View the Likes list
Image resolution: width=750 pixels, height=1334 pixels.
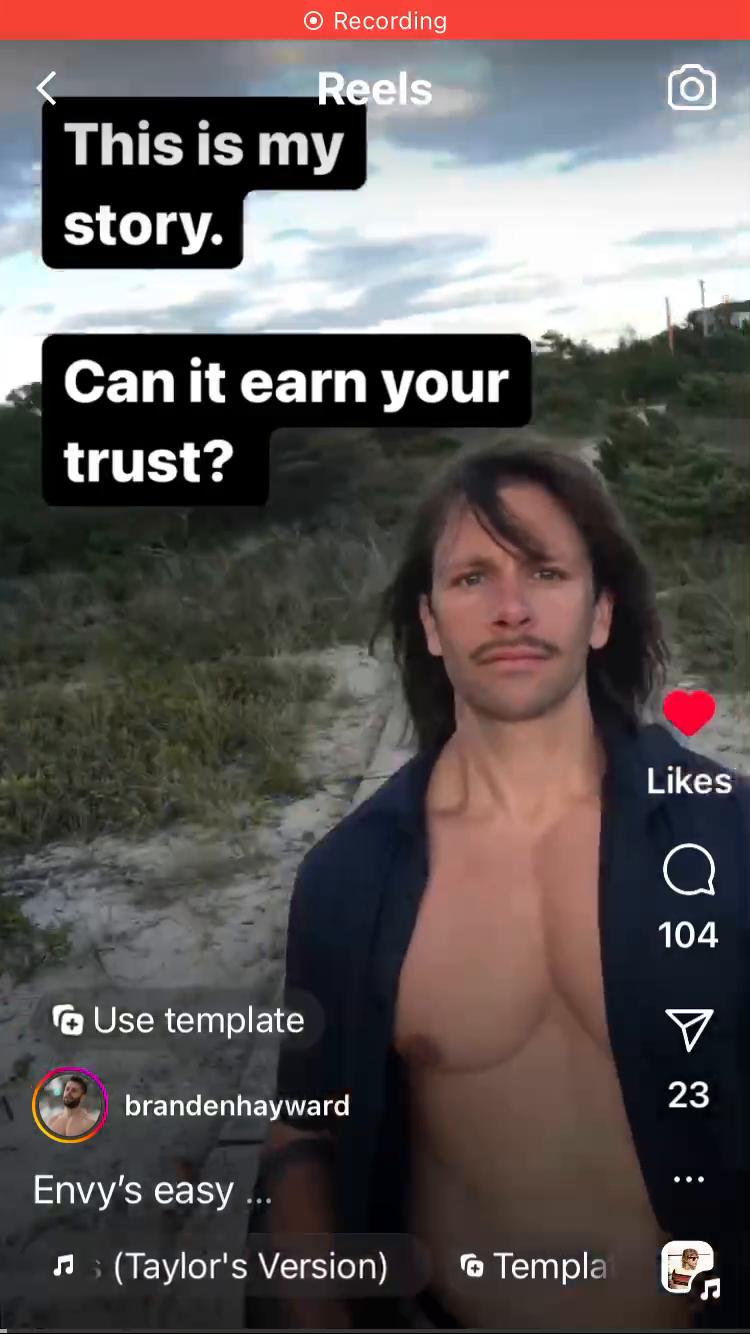(x=689, y=781)
